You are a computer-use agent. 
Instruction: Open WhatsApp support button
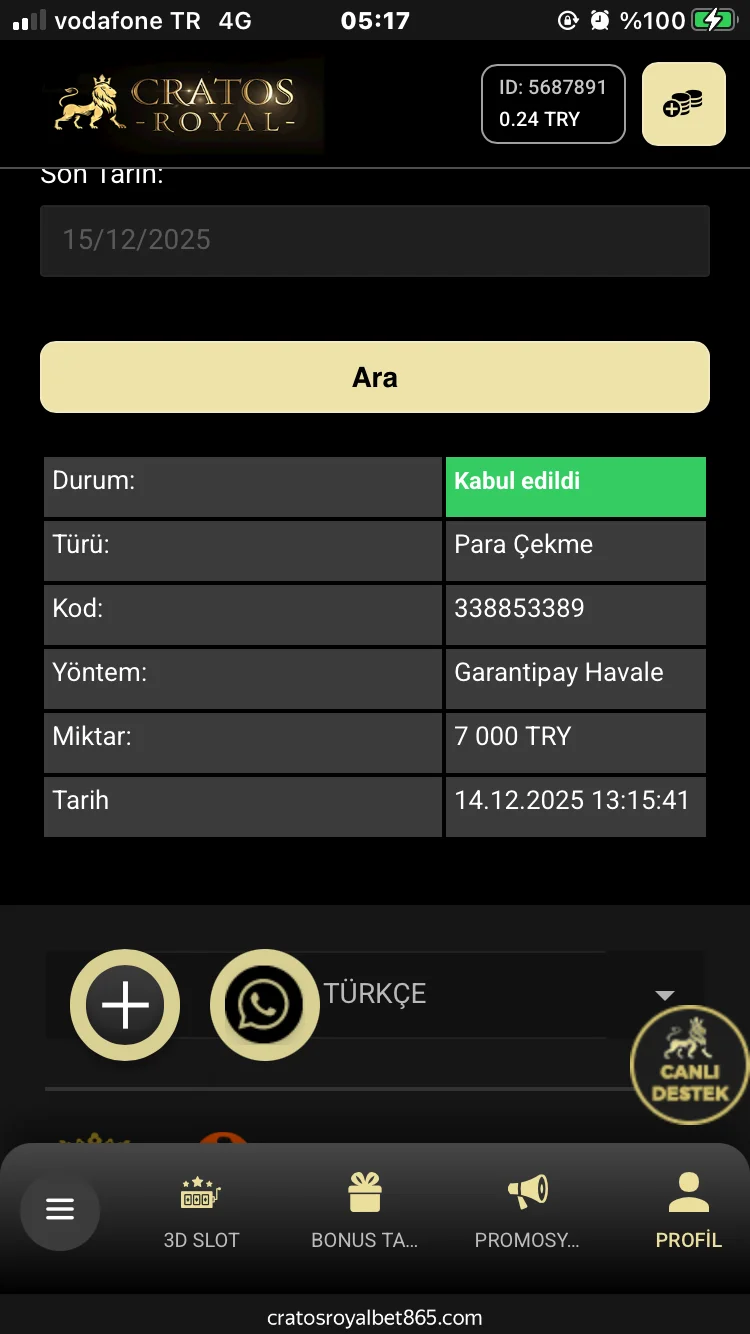click(x=264, y=1004)
